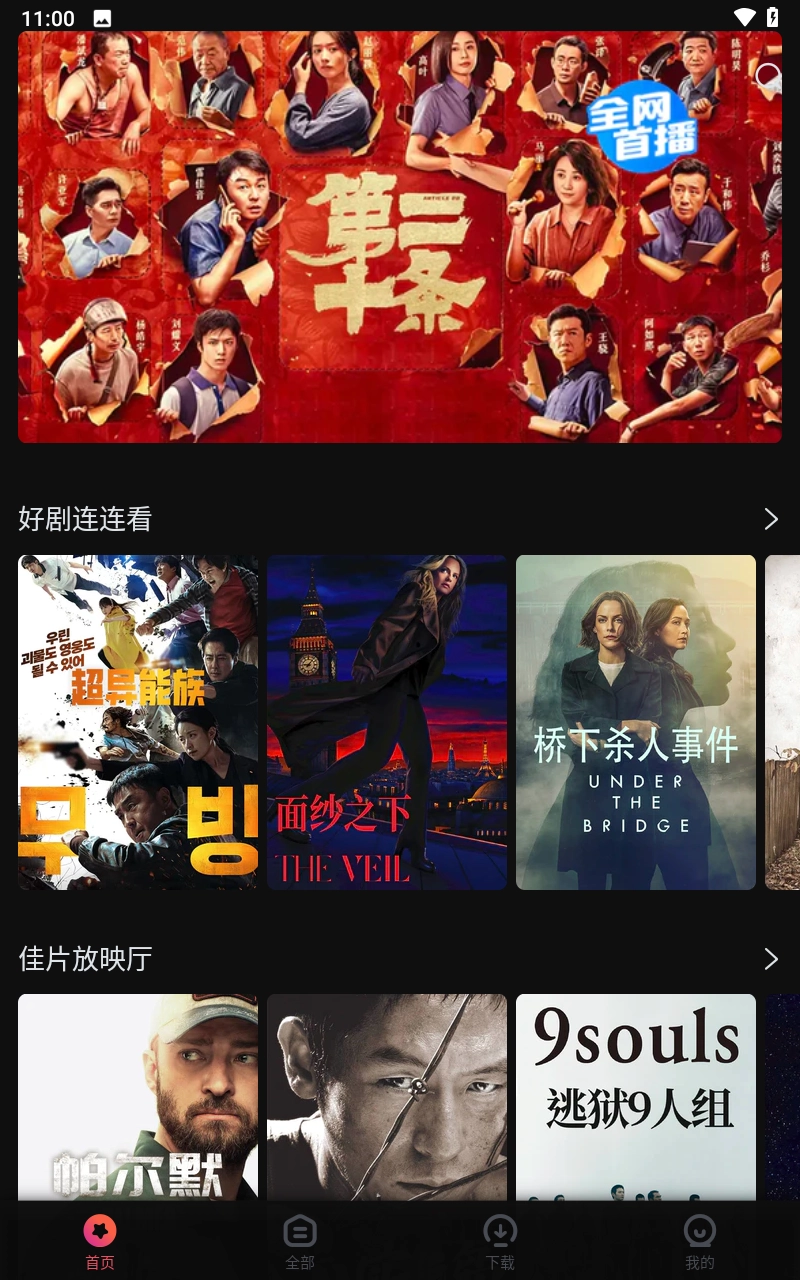This screenshot has width=800, height=1280.
Task: Open the 9souls 逃狱9人组 movie poster
Action: (x=635, y=1100)
